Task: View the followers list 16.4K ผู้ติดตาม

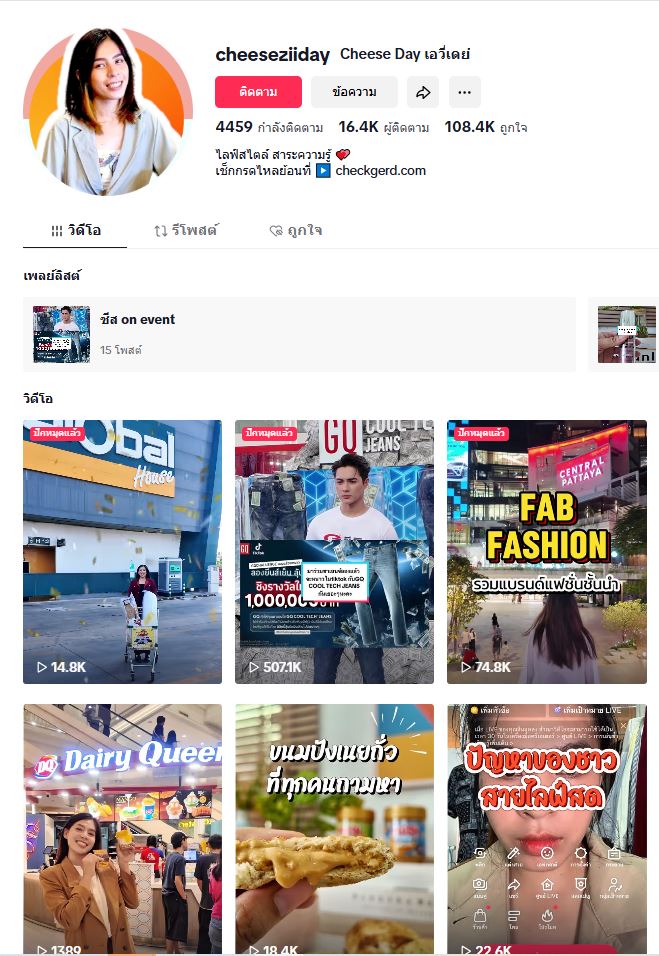Action: [x=384, y=127]
